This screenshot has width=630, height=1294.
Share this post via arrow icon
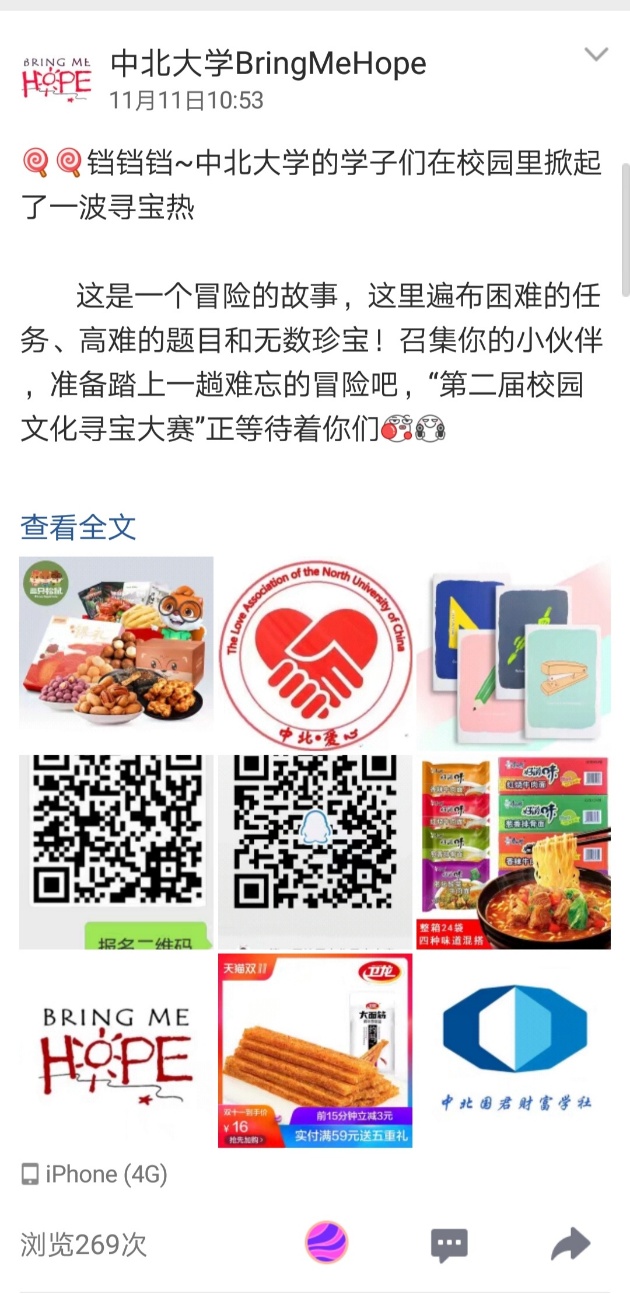[571, 1244]
